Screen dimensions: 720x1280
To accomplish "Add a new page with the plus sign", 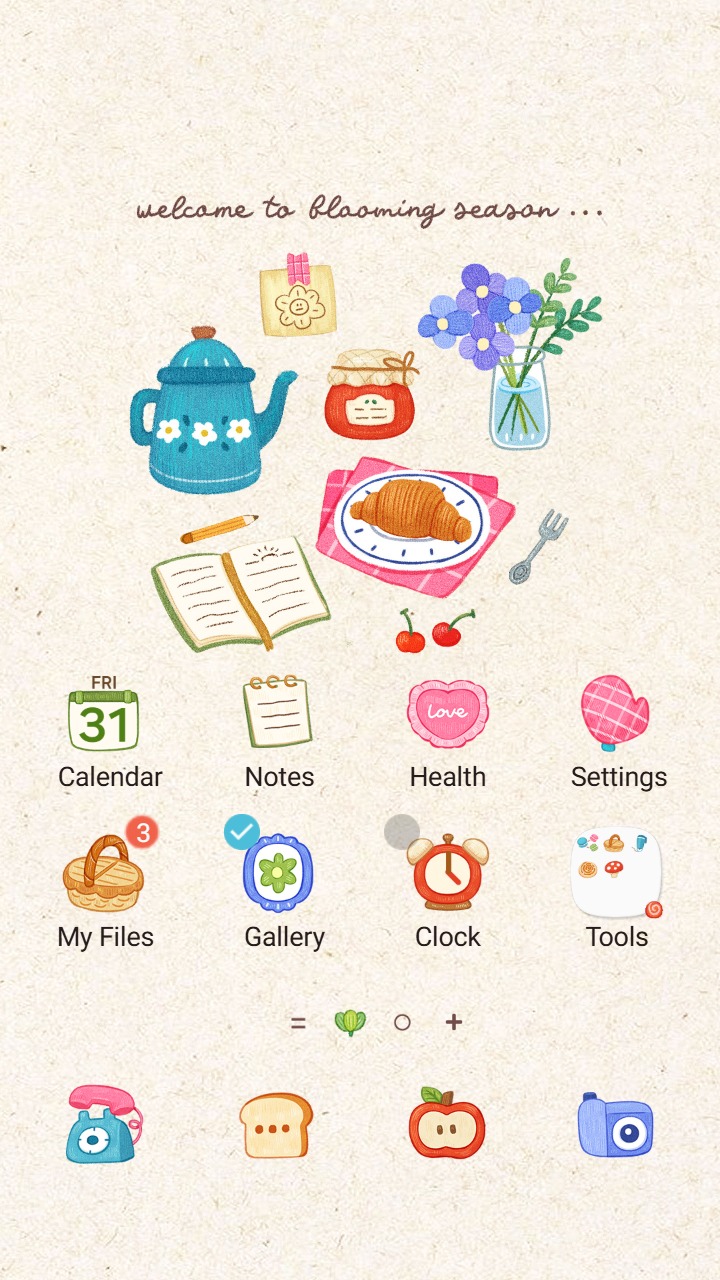I will pyautogui.click(x=452, y=1022).
